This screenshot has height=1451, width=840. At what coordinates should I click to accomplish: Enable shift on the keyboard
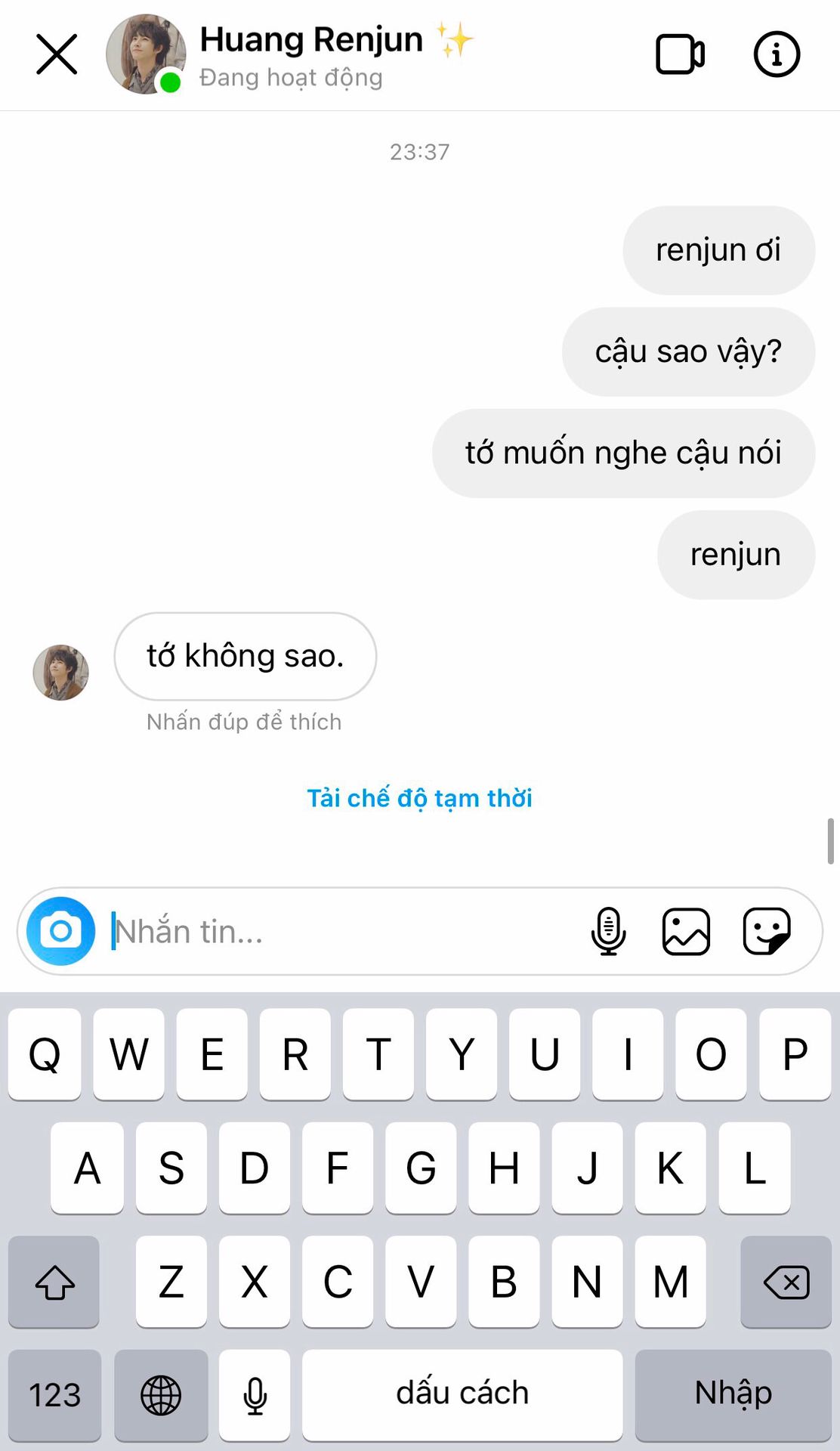coord(54,1282)
